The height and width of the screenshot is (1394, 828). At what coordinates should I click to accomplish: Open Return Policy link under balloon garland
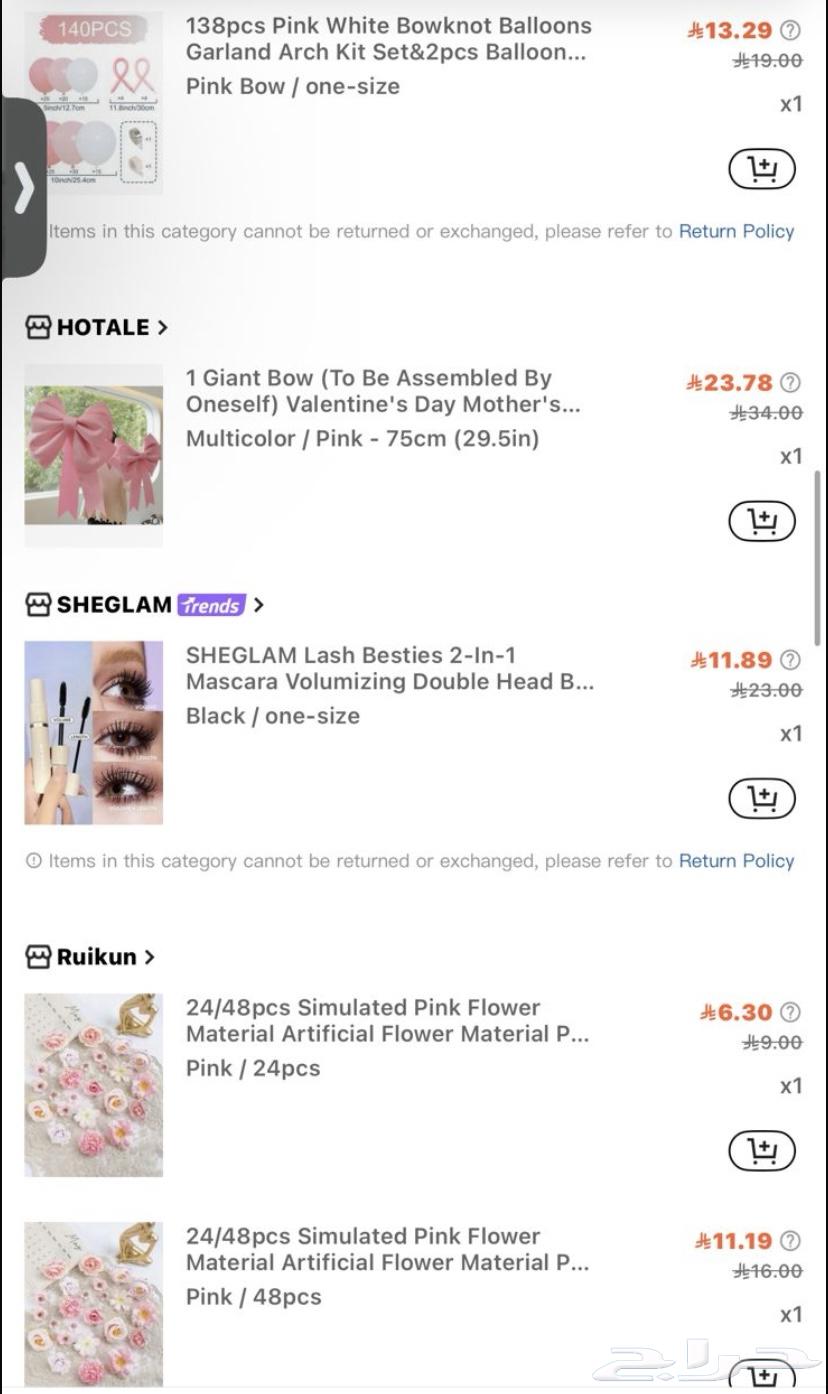(x=736, y=231)
